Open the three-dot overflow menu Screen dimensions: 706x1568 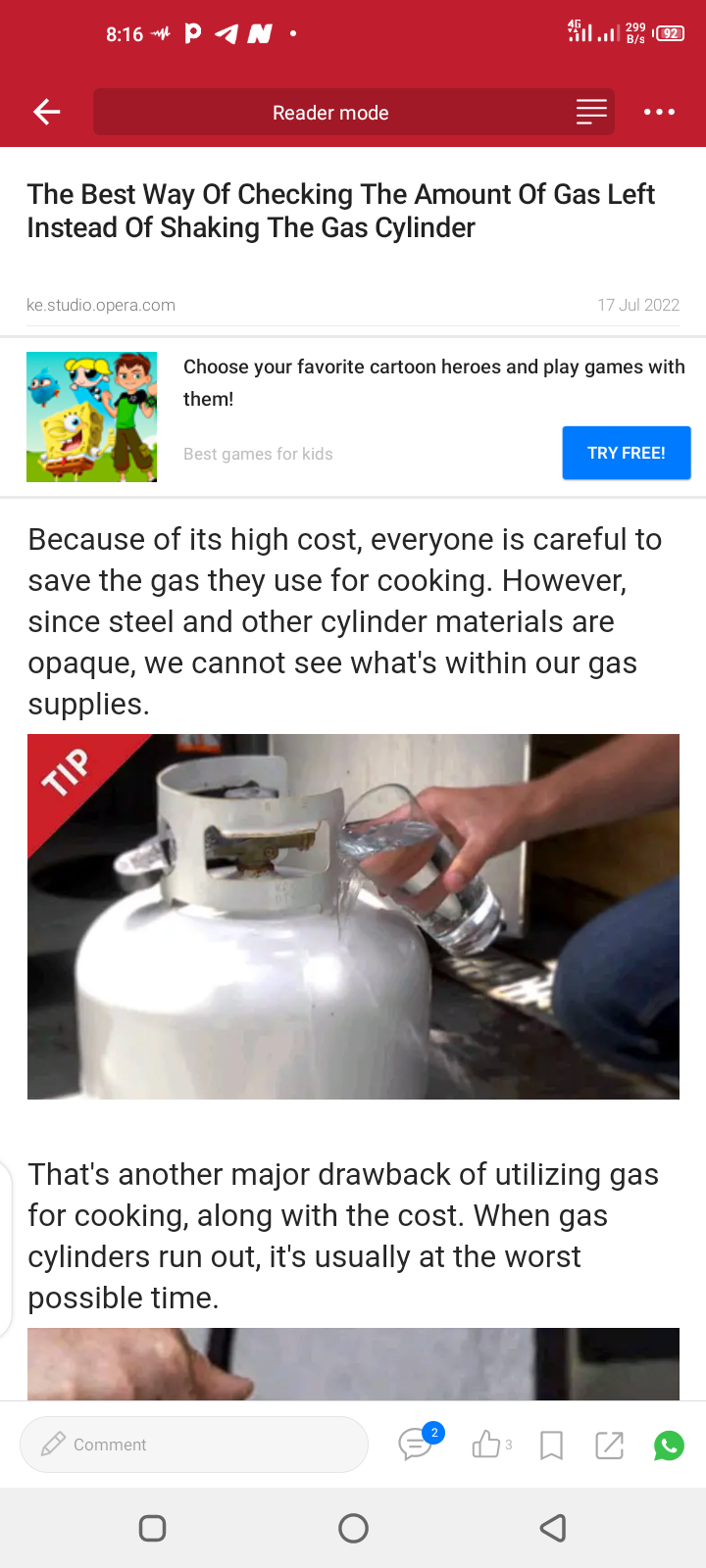tap(659, 112)
